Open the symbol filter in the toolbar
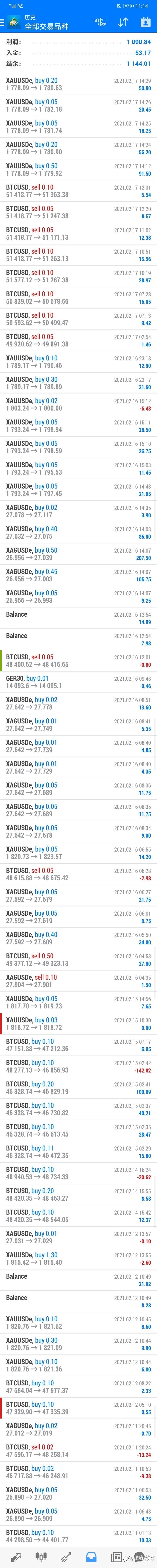Image resolution: width=157 pixels, height=1568 pixels. pyautogui.click(x=100, y=22)
